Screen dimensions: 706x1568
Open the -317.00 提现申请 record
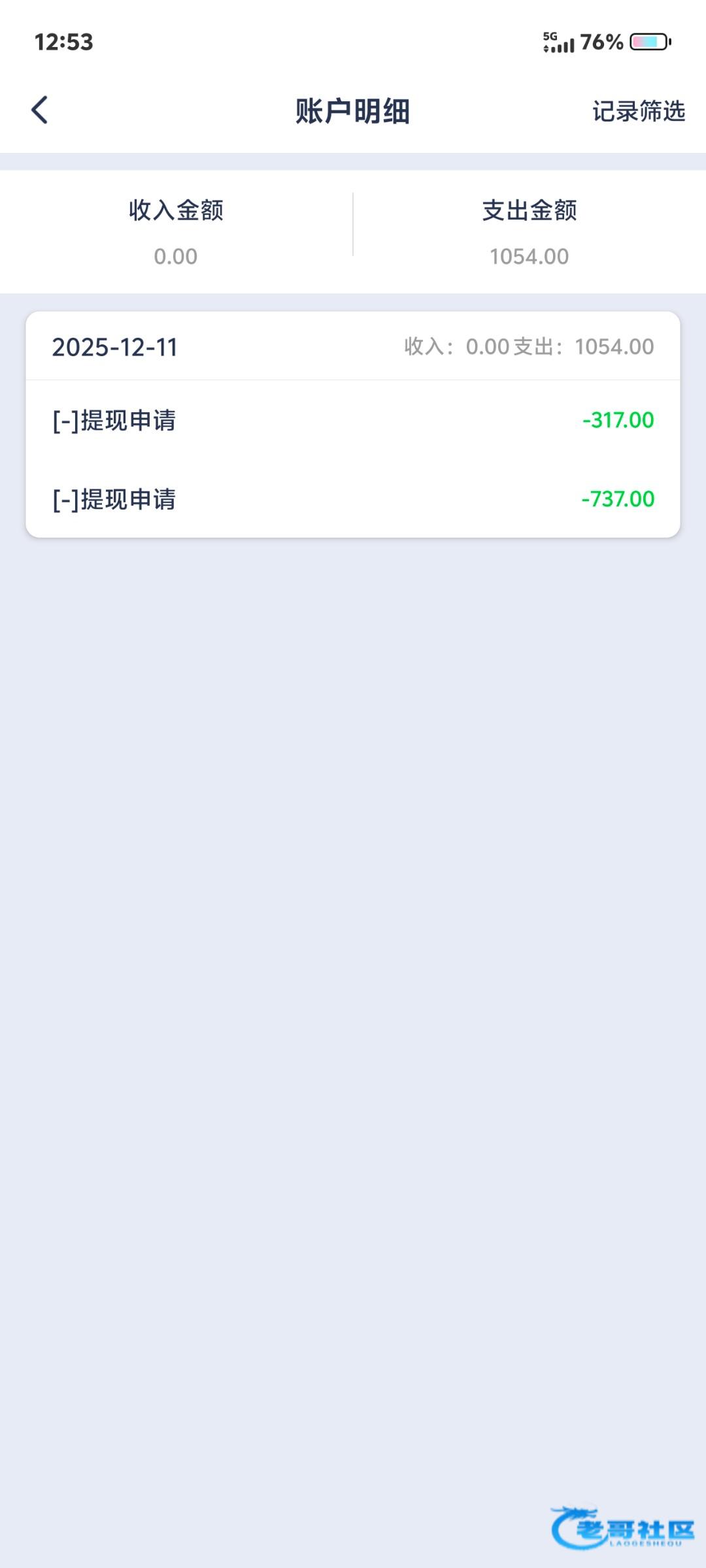(353, 420)
